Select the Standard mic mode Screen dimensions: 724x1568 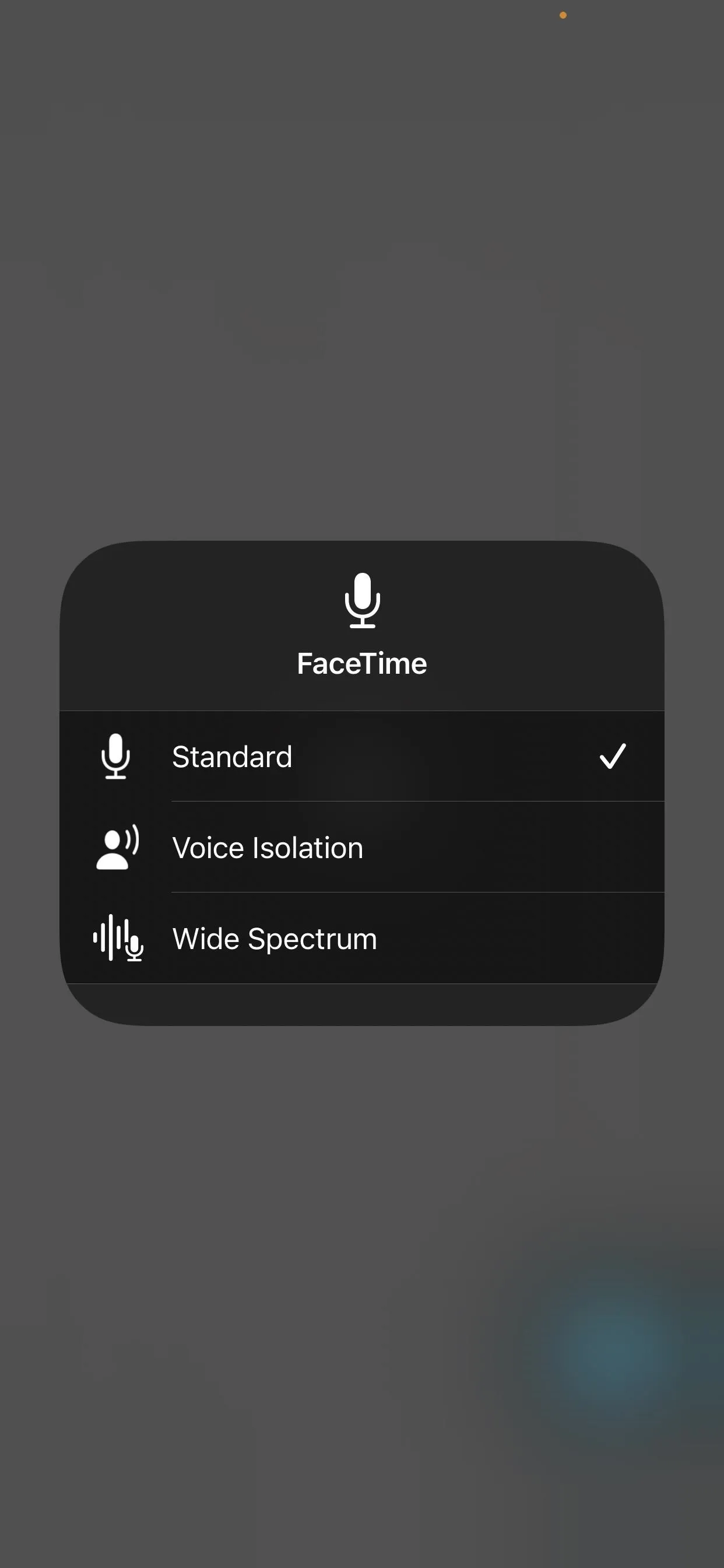pos(361,756)
